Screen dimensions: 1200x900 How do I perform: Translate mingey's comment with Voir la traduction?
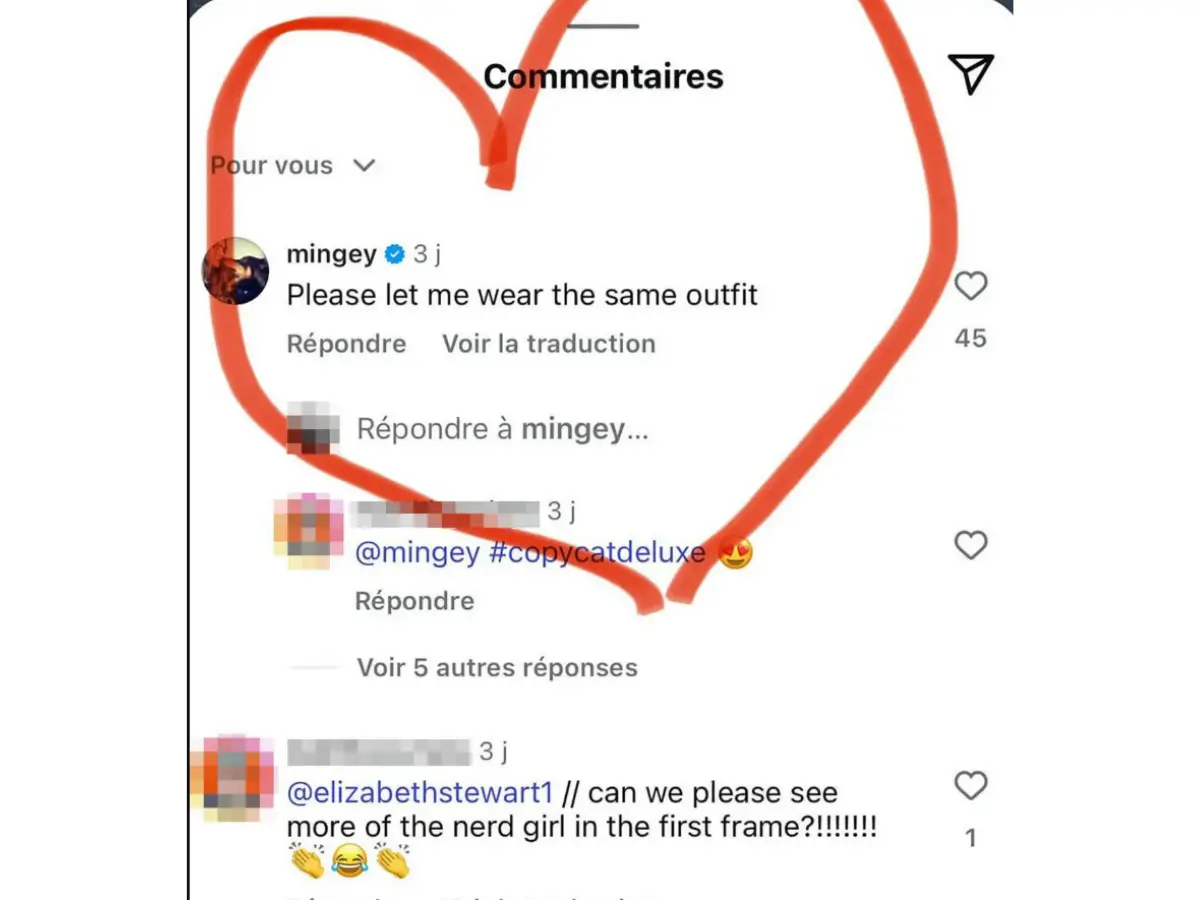pos(549,344)
